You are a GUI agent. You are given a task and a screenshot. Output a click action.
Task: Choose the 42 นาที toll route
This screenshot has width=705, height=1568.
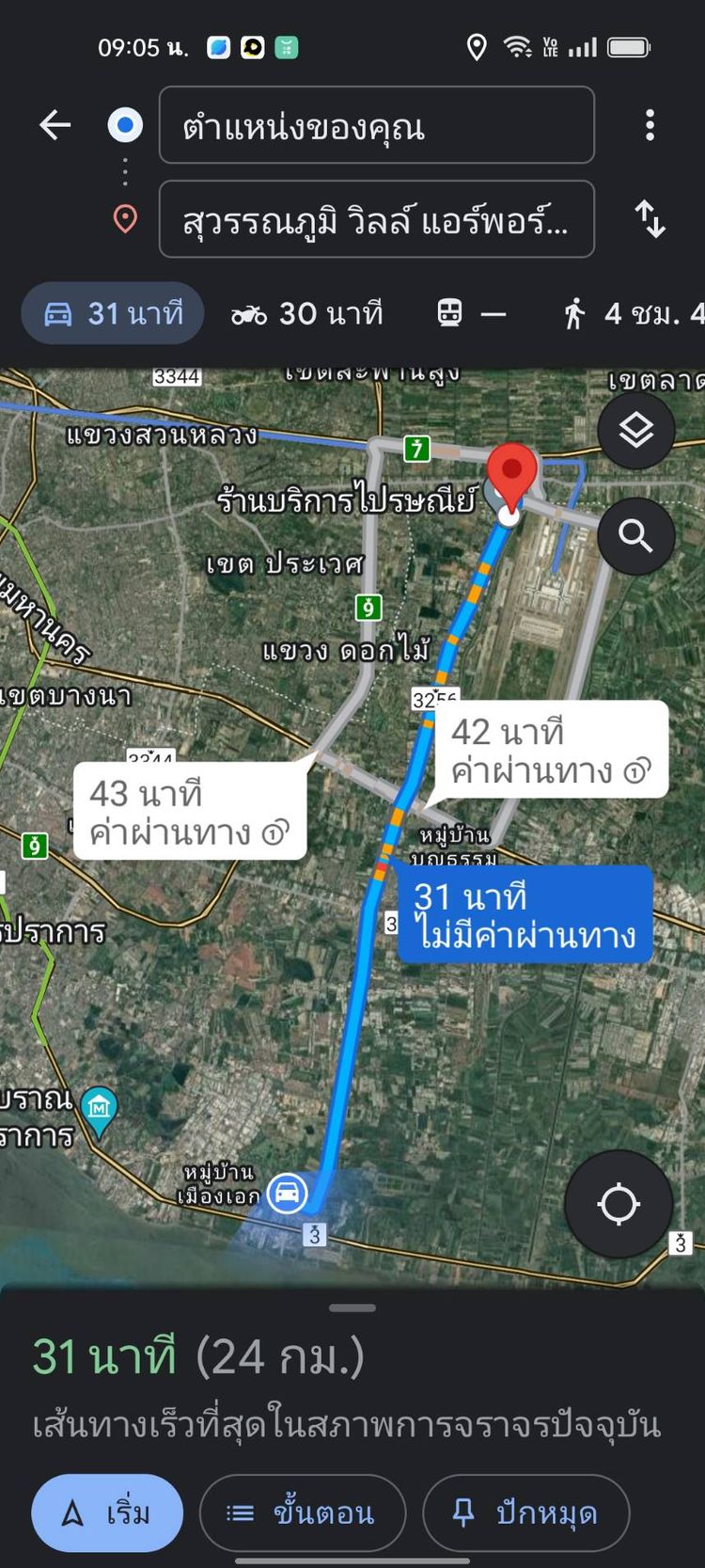pos(551,751)
